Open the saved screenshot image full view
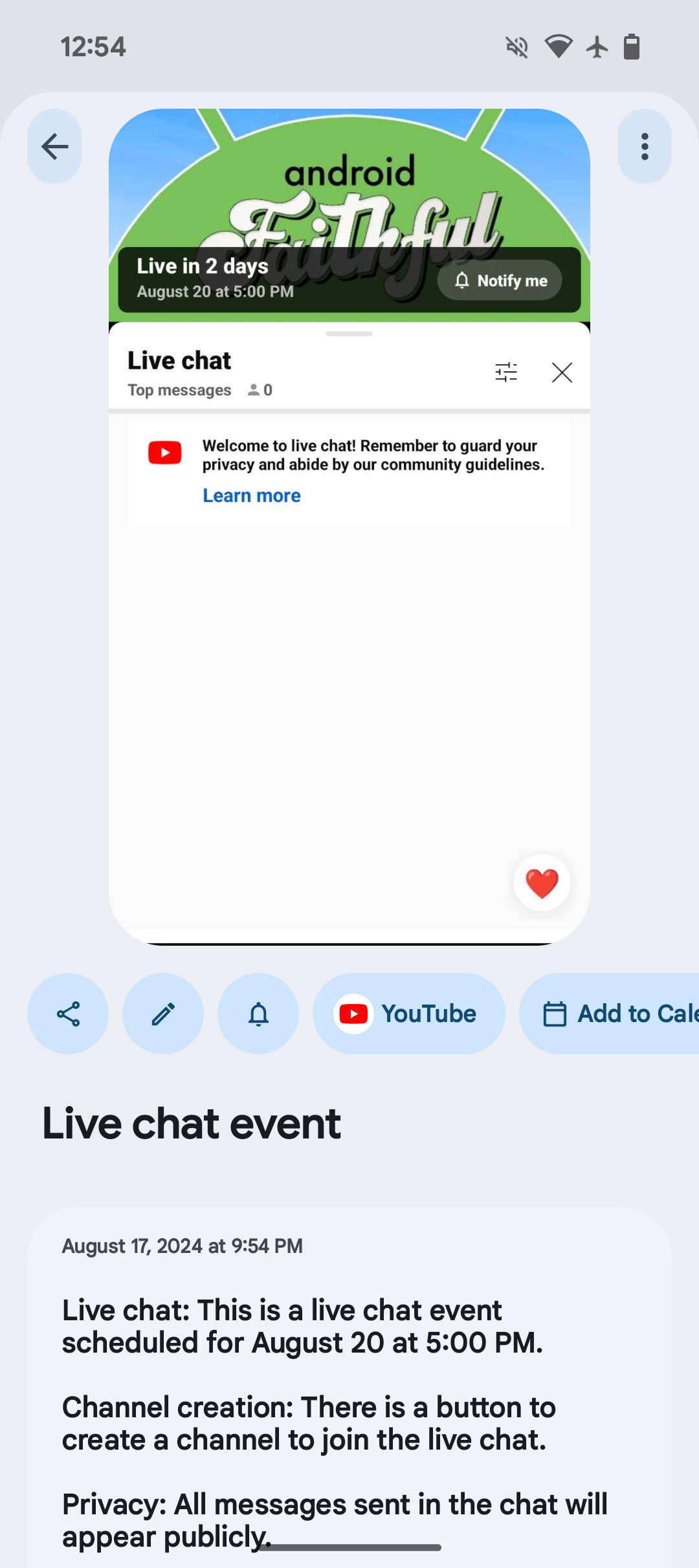 349,527
